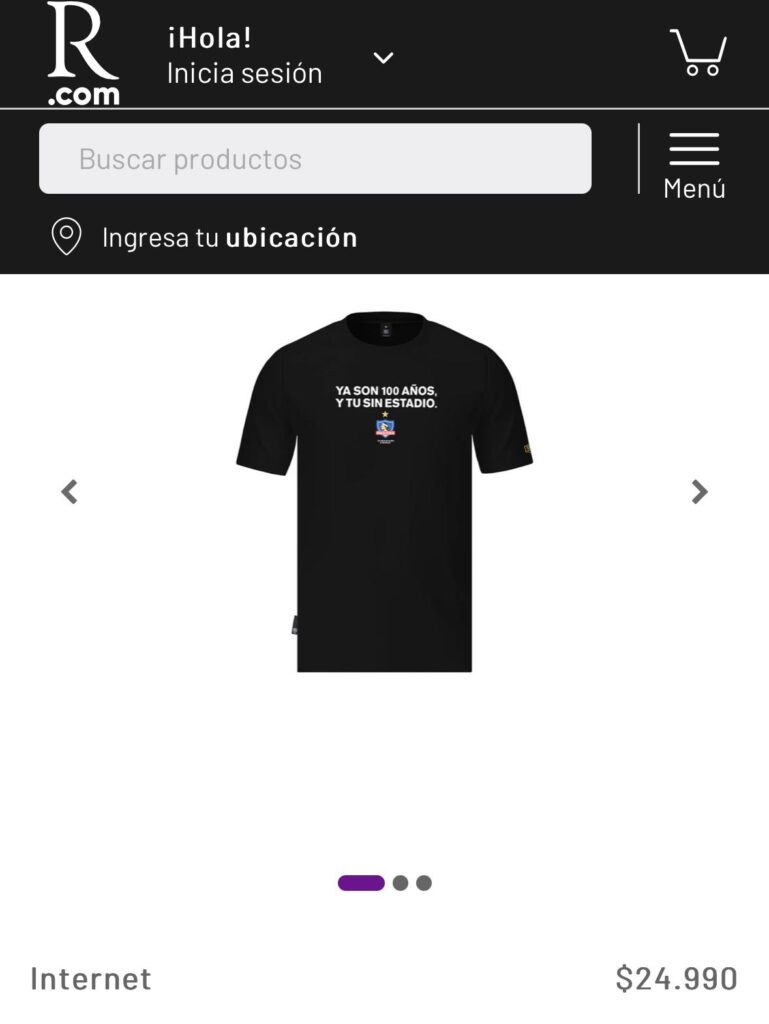Go to the R.com home logo
Viewport: 769px width, 1024px height.
[83, 54]
